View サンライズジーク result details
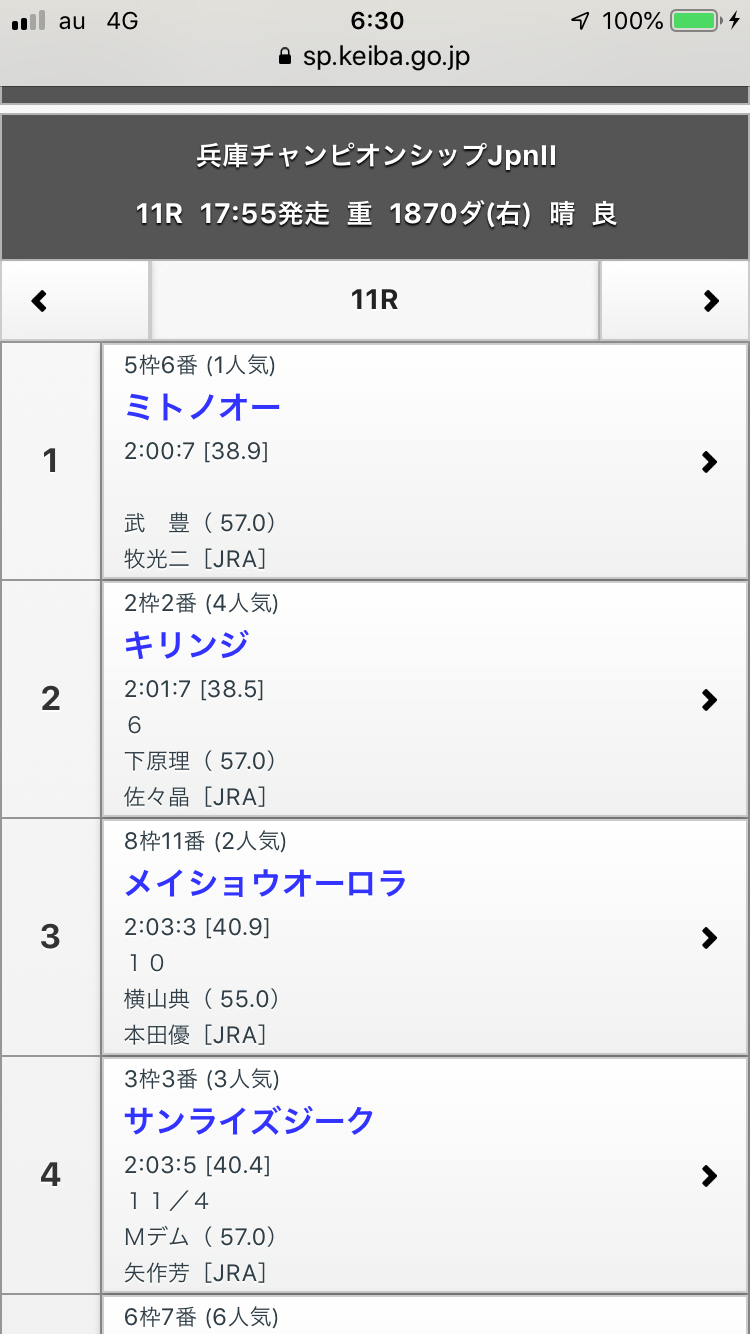This screenshot has height=1334, width=750. 709,1175
